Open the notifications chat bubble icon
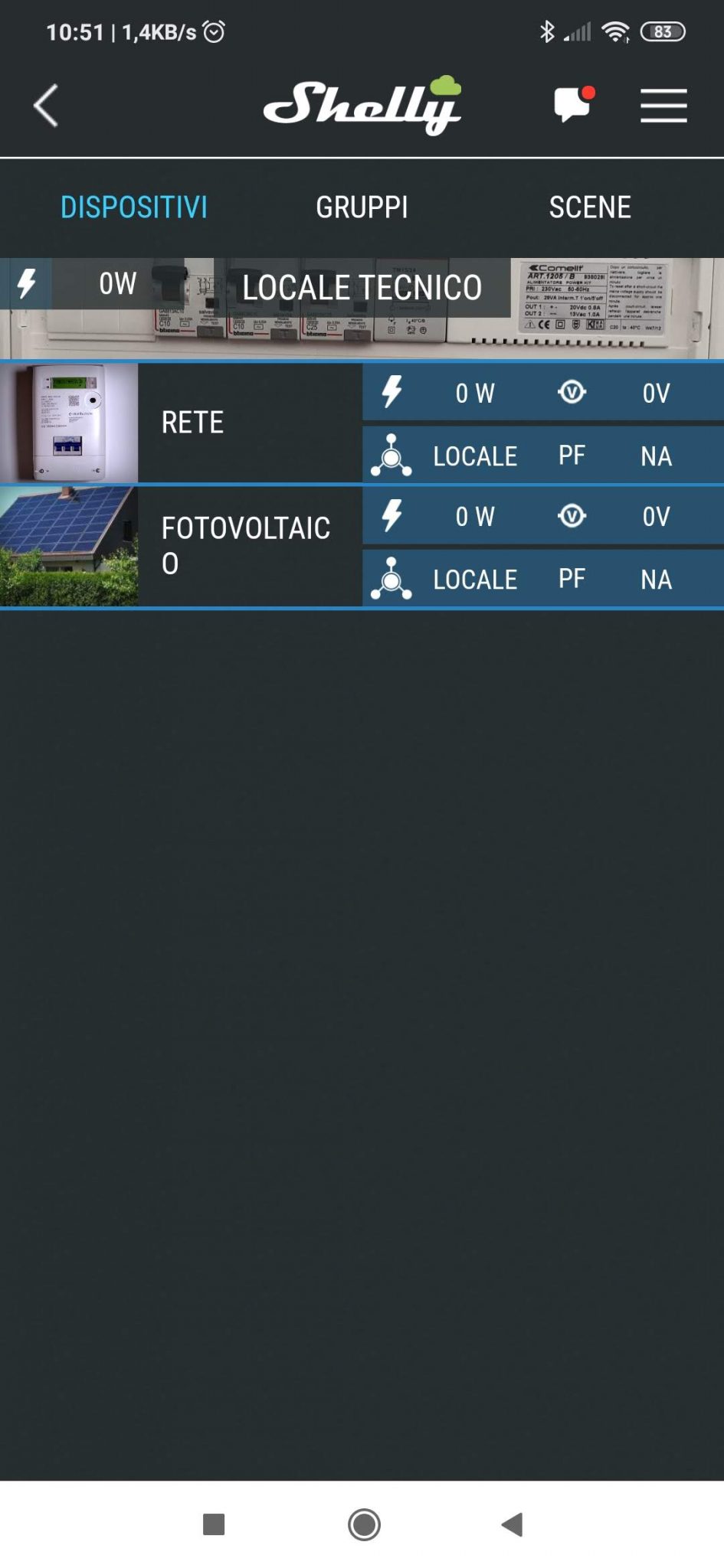 click(573, 105)
